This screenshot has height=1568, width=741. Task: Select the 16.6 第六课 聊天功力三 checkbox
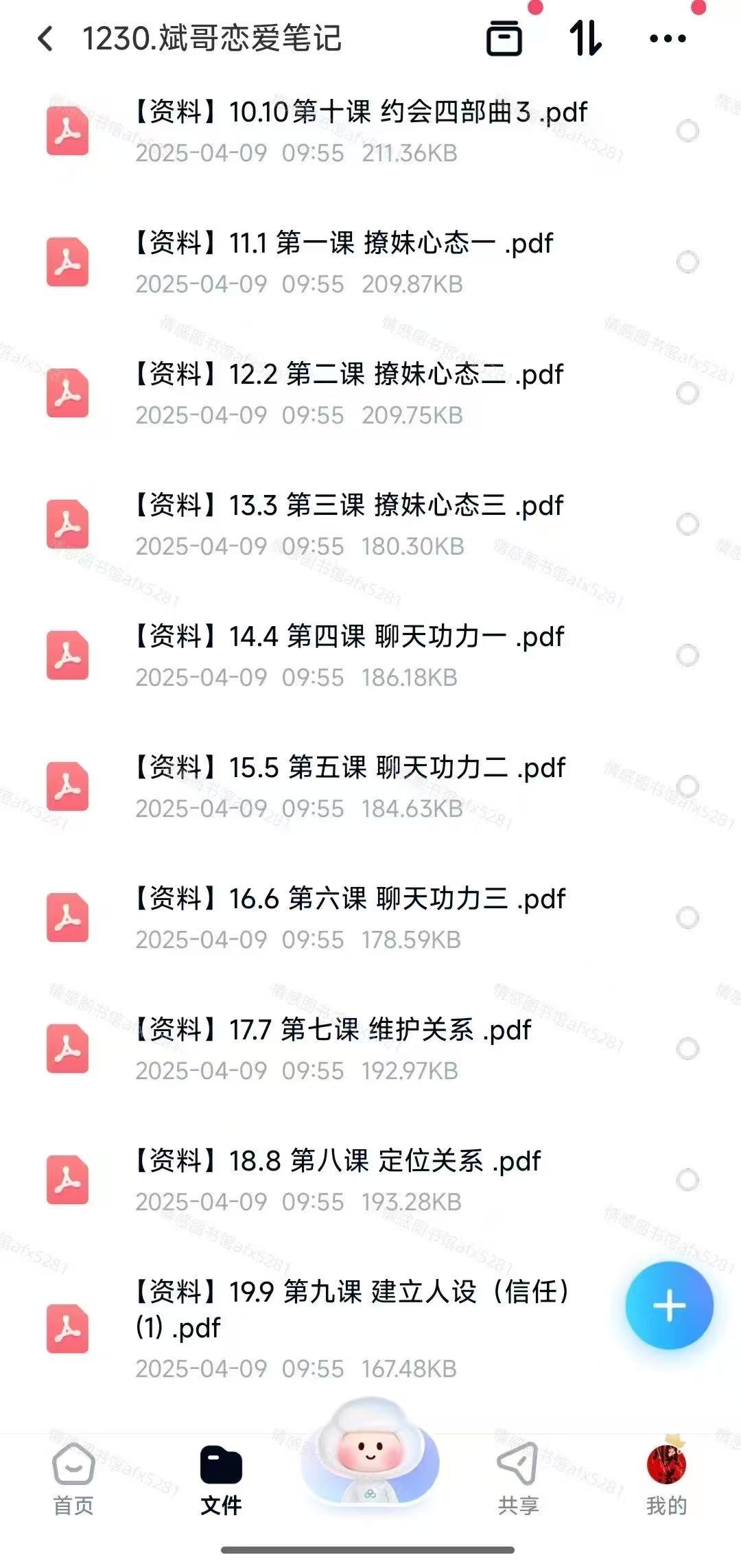pos(687,918)
